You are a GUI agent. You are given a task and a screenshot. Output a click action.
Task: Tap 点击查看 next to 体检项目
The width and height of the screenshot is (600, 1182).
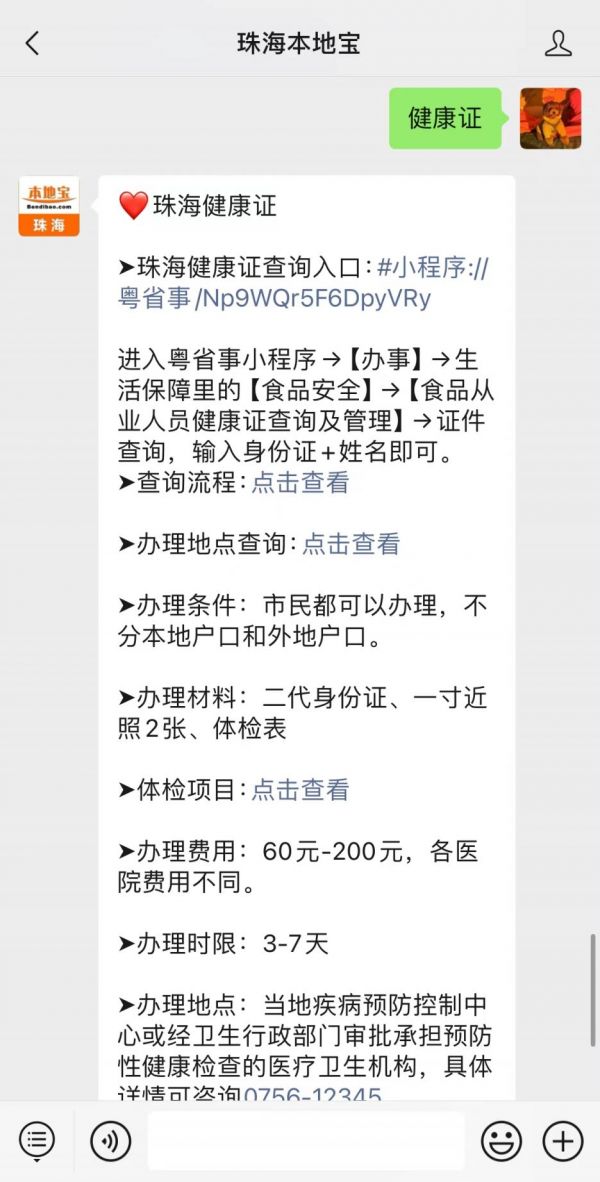coord(300,789)
